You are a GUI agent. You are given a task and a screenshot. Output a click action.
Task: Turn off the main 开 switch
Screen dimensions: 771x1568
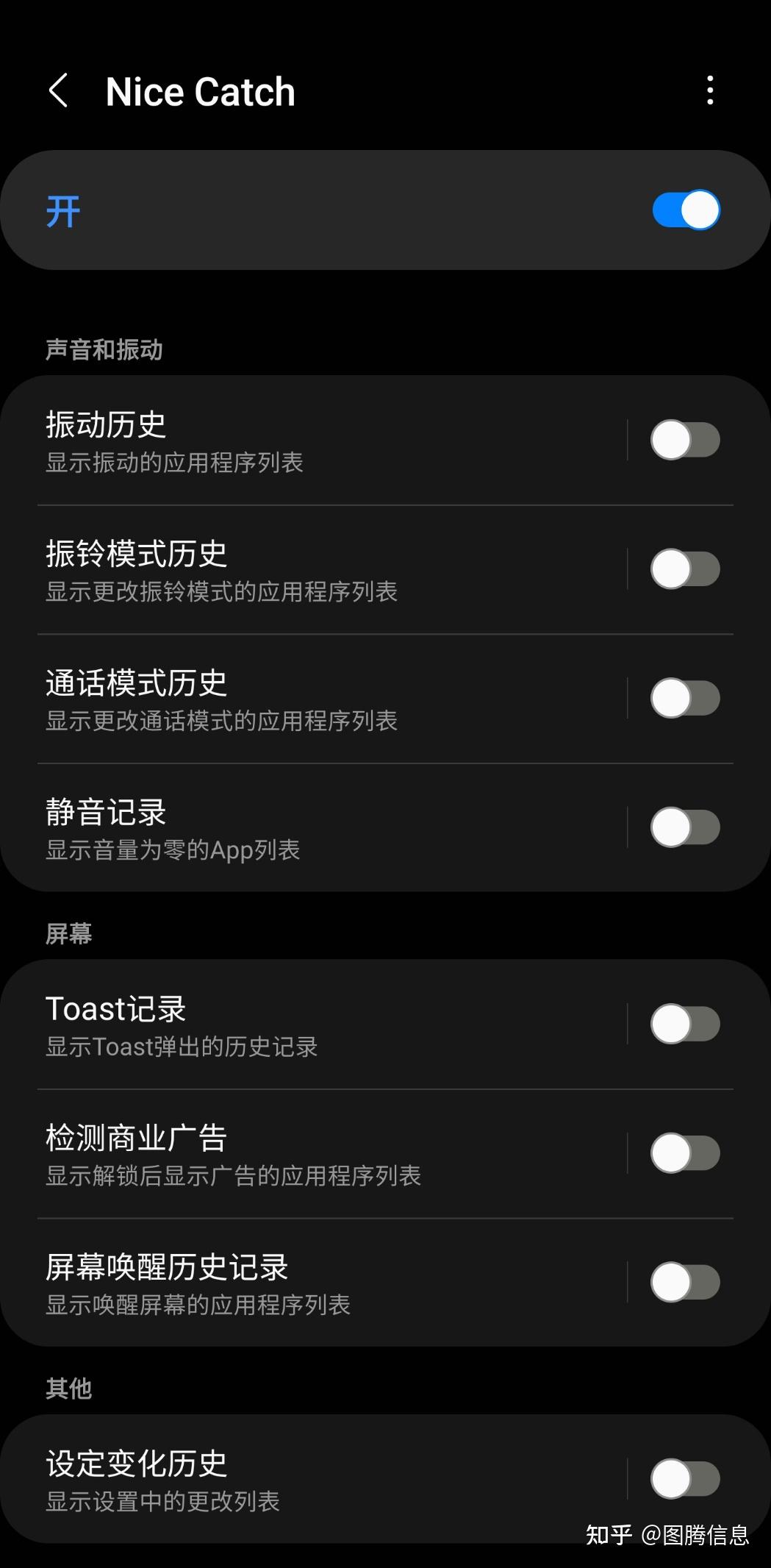685,210
